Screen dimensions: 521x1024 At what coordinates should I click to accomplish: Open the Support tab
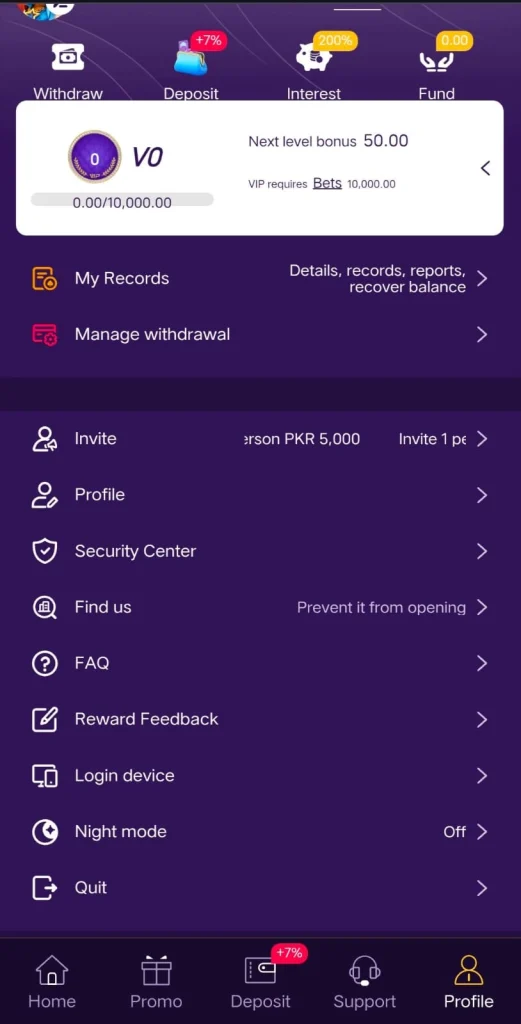[364, 982]
